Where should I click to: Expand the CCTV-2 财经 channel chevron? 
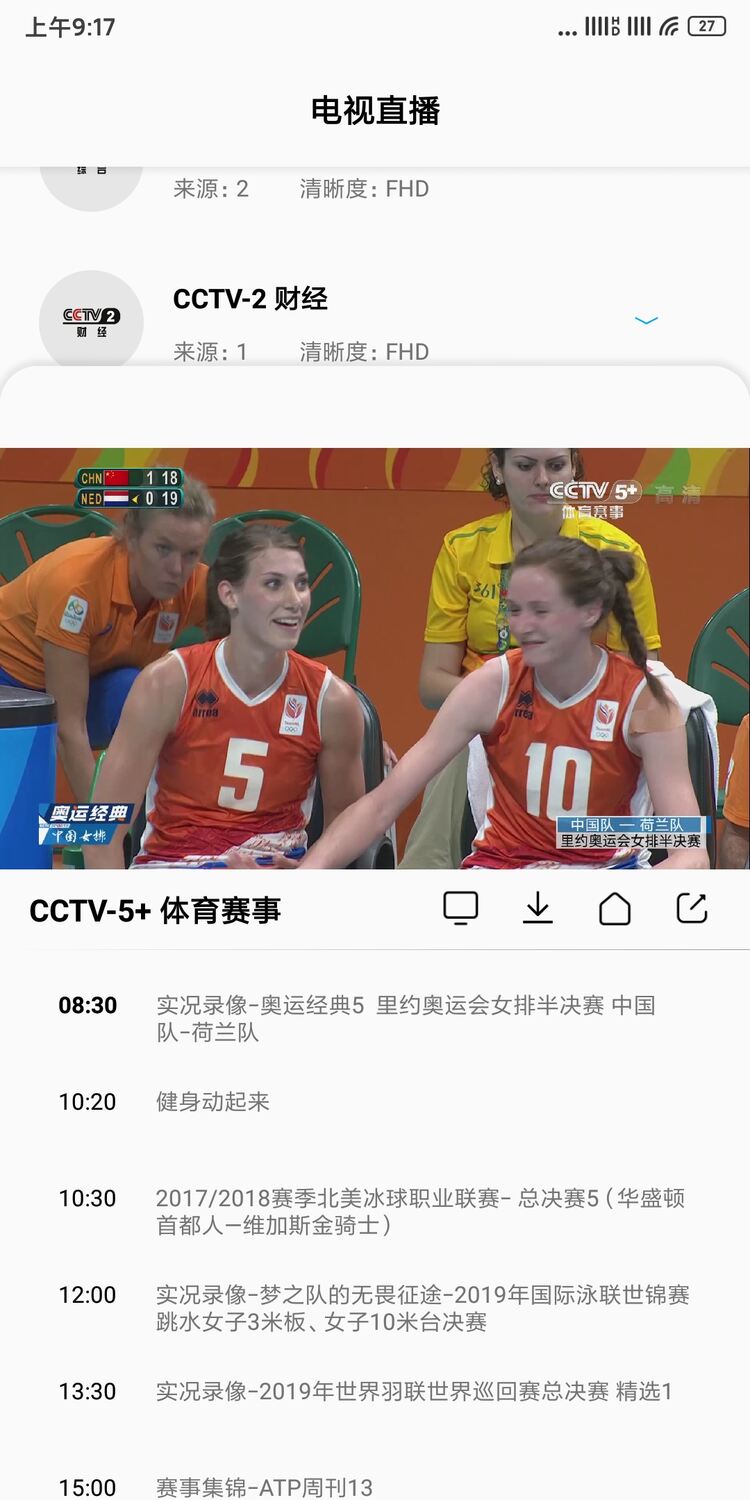(x=647, y=321)
